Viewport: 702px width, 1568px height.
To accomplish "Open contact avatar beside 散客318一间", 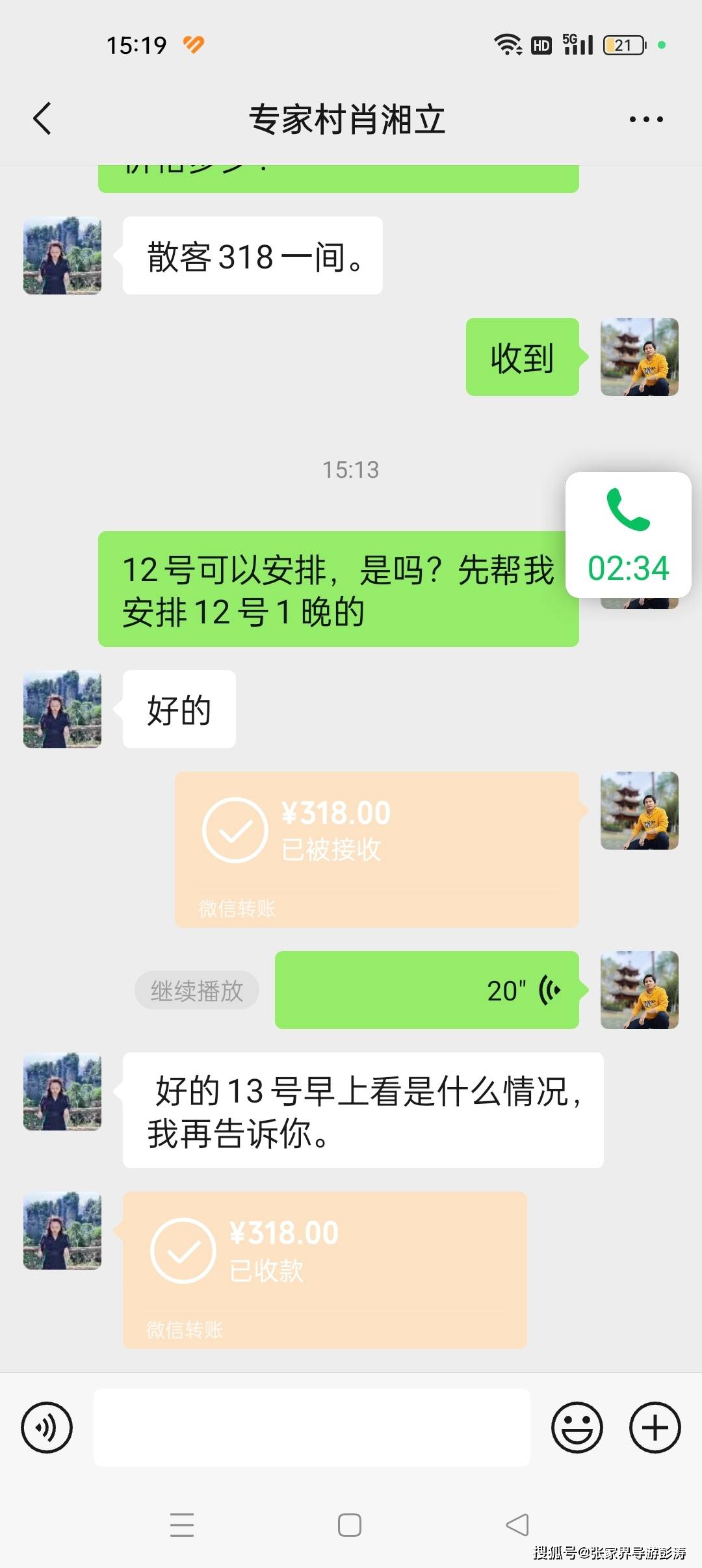I will [62, 255].
